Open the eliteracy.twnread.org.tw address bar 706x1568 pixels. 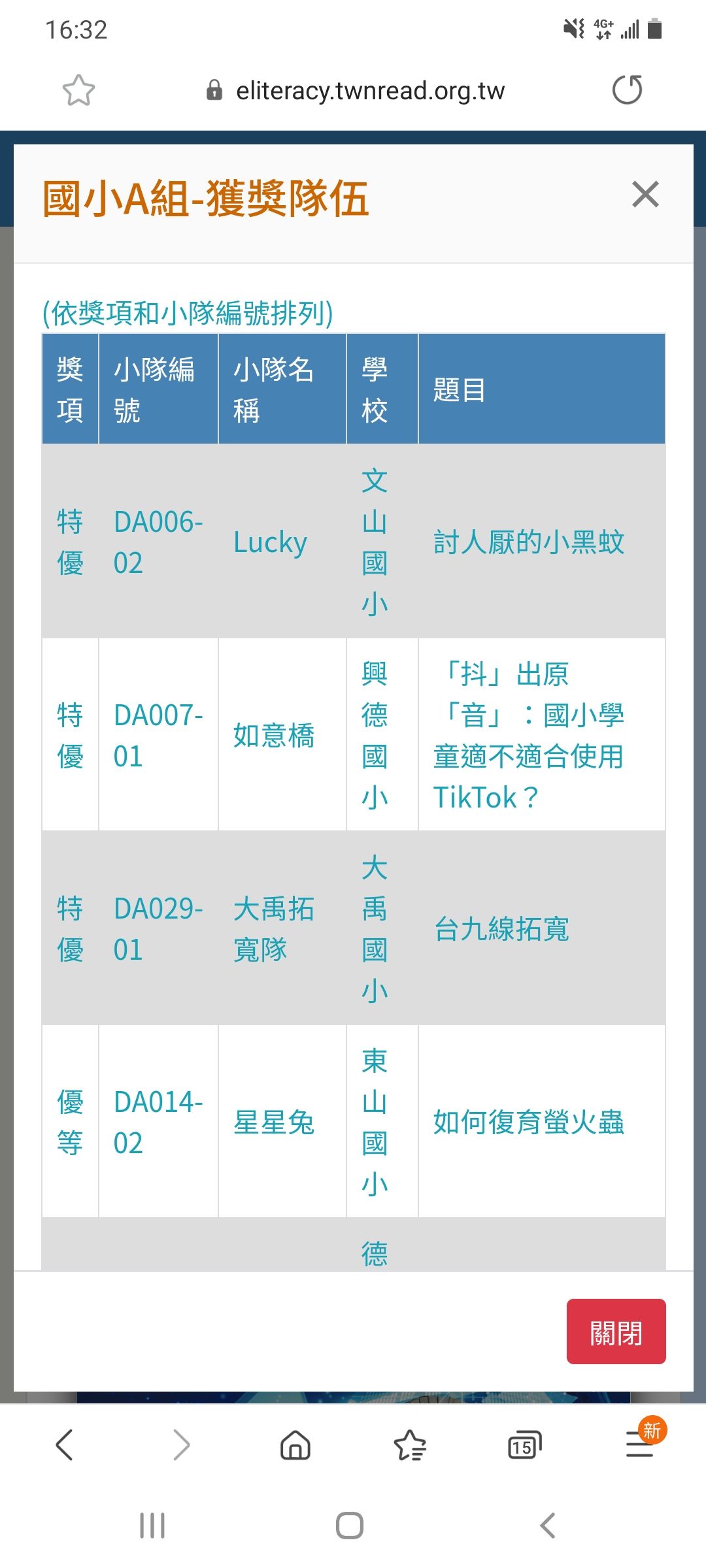370,90
